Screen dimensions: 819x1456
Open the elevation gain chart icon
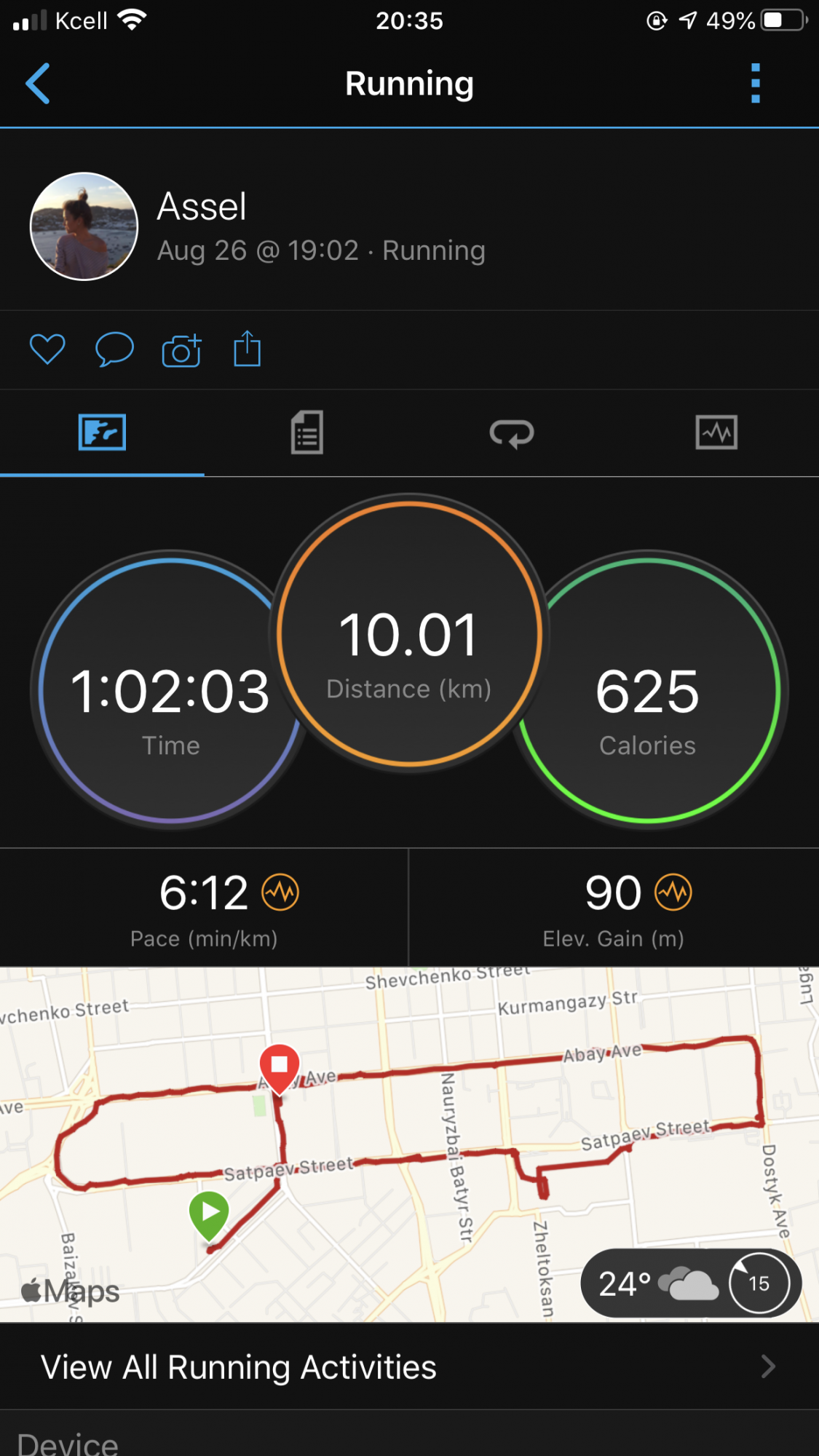[673, 892]
